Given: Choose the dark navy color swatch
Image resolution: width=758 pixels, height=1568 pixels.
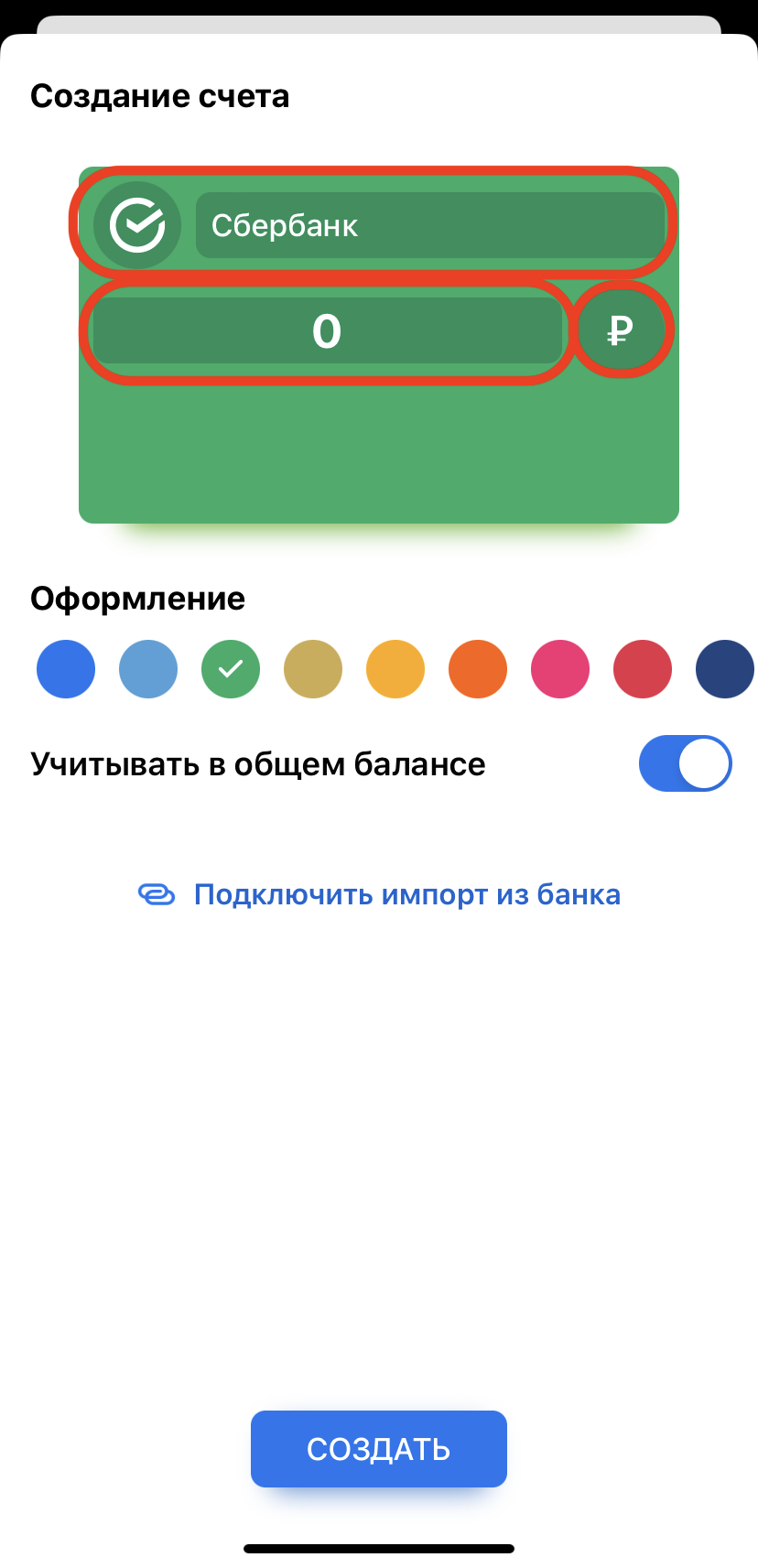Looking at the screenshot, I should tap(725, 669).
